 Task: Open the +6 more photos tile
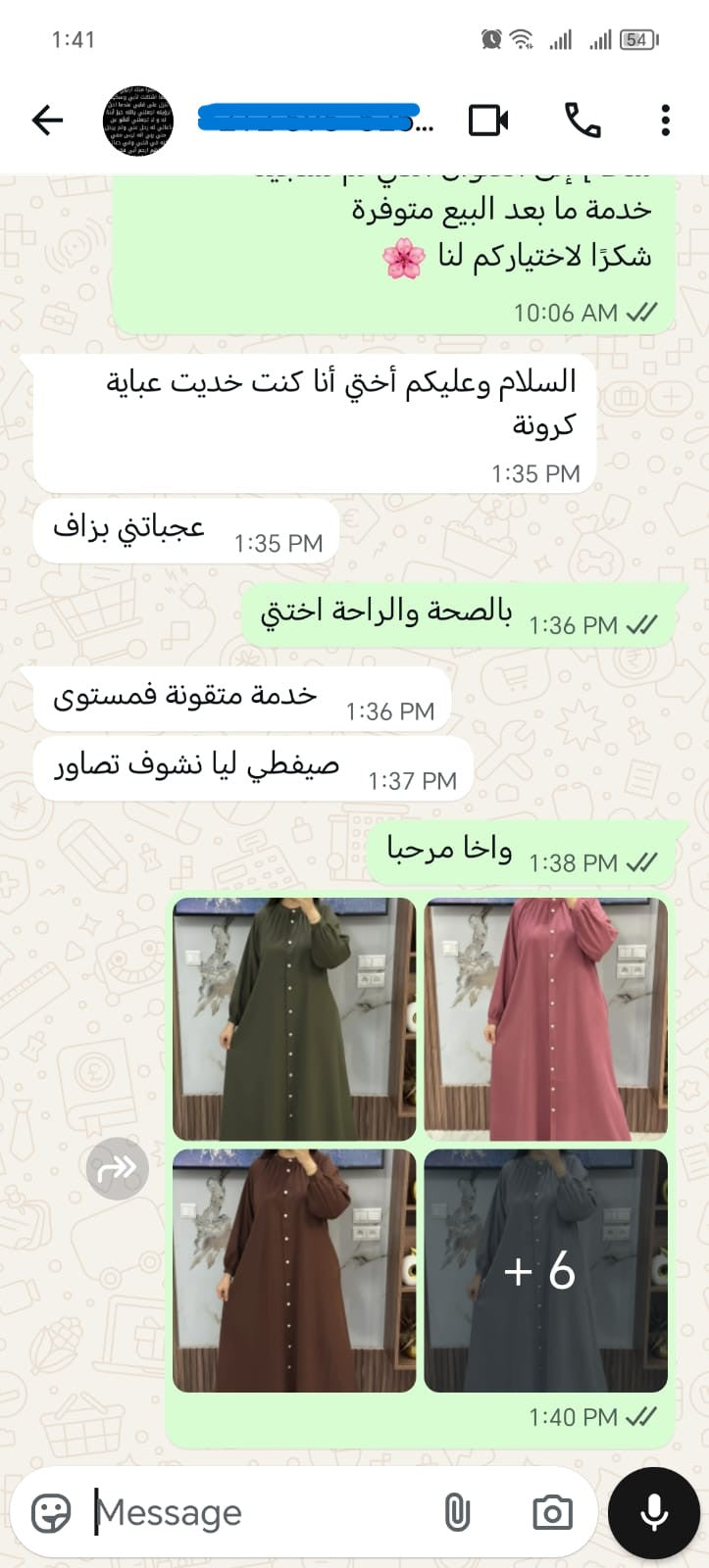click(545, 1270)
